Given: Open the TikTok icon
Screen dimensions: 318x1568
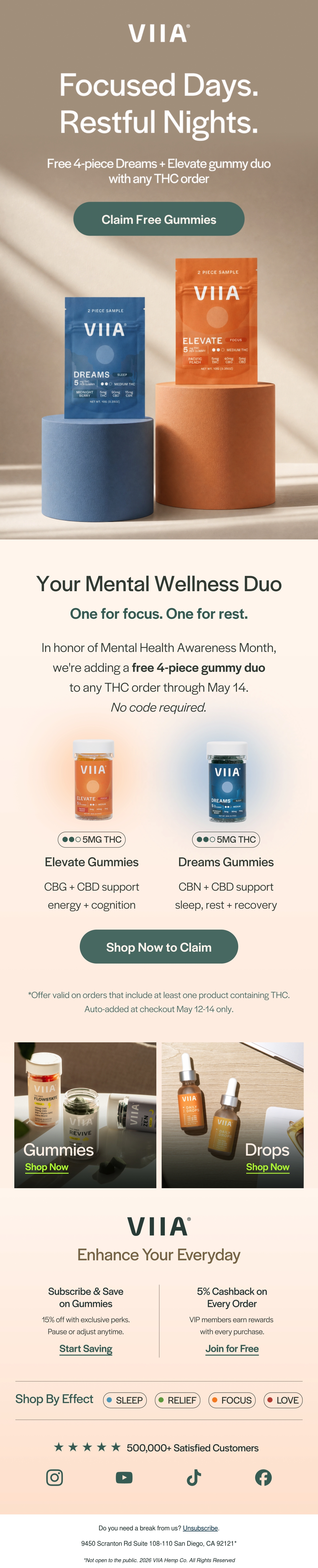Looking at the screenshot, I should [194, 1477].
